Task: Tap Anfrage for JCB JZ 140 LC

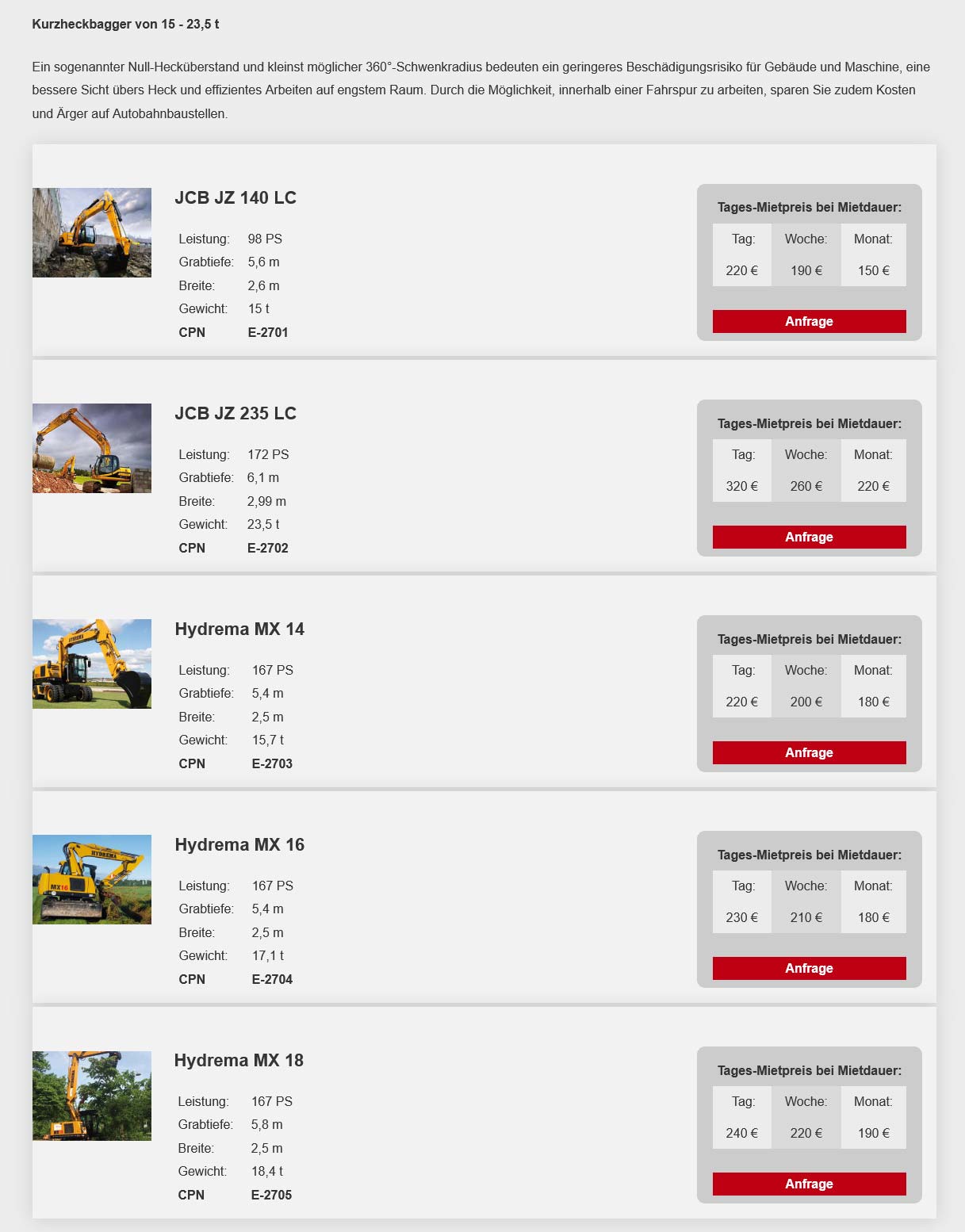Action: click(x=809, y=321)
